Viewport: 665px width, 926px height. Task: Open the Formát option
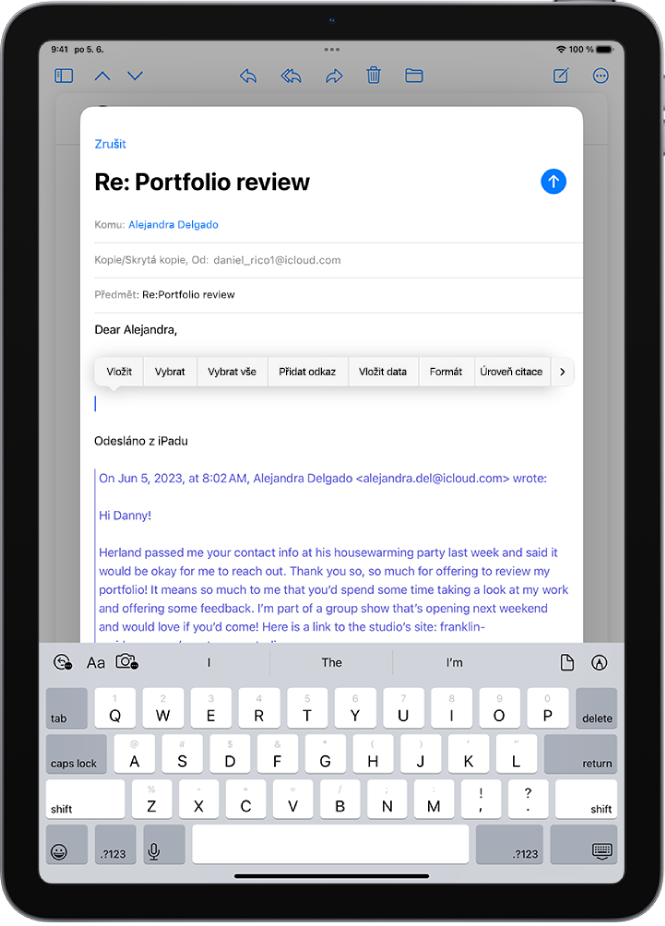[445, 372]
